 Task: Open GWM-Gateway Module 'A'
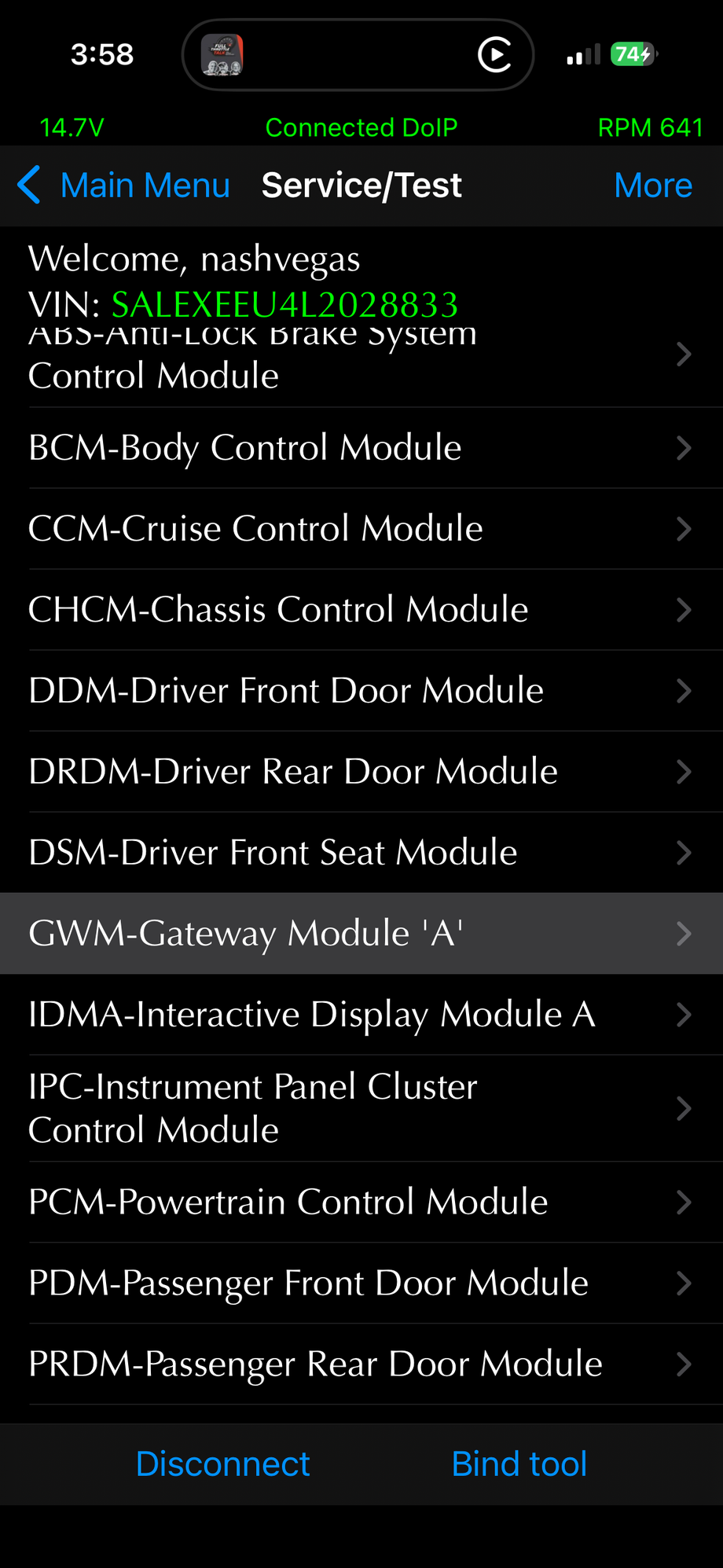(361, 934)
